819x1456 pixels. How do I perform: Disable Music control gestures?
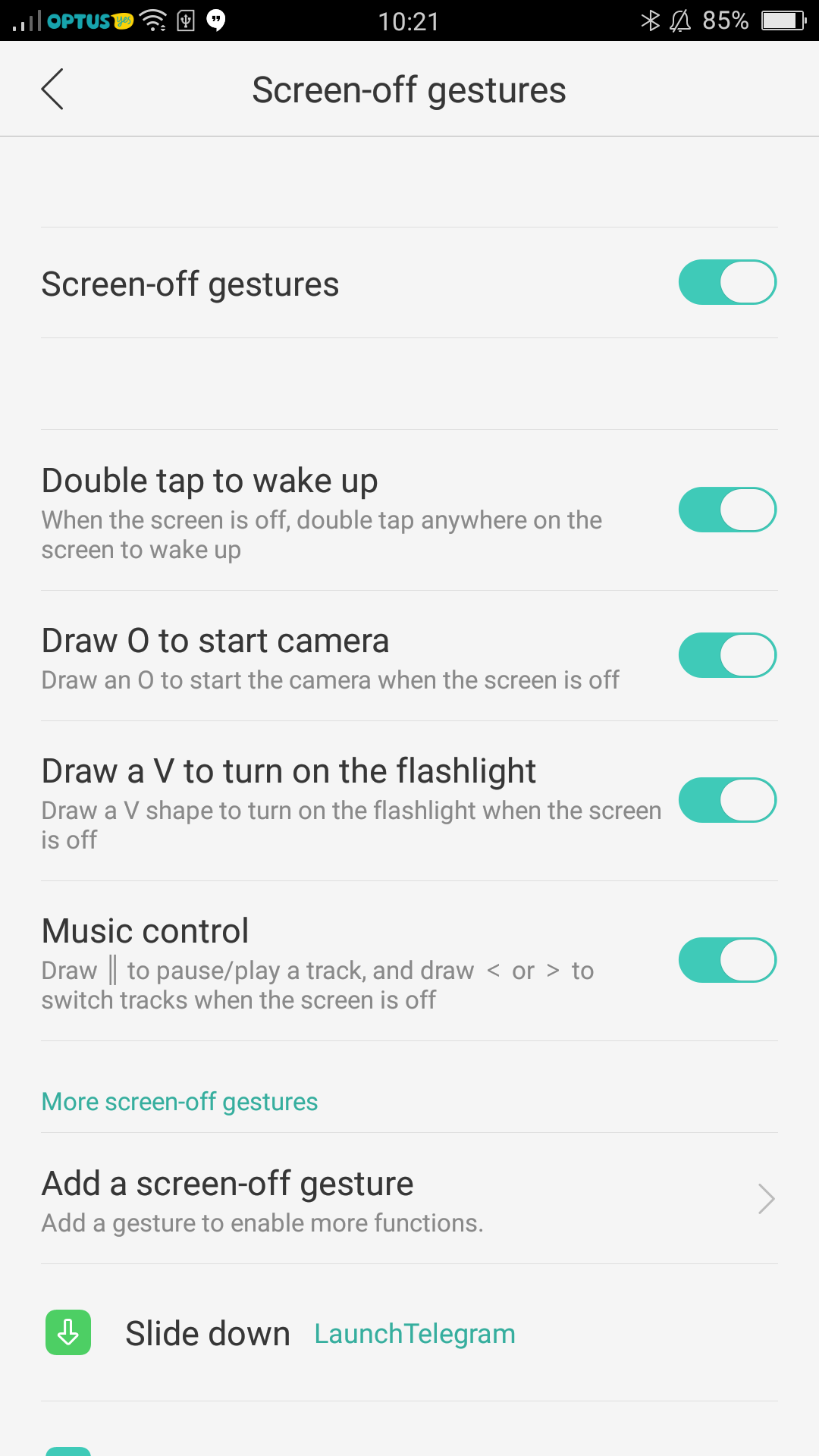tap(727, 960)
